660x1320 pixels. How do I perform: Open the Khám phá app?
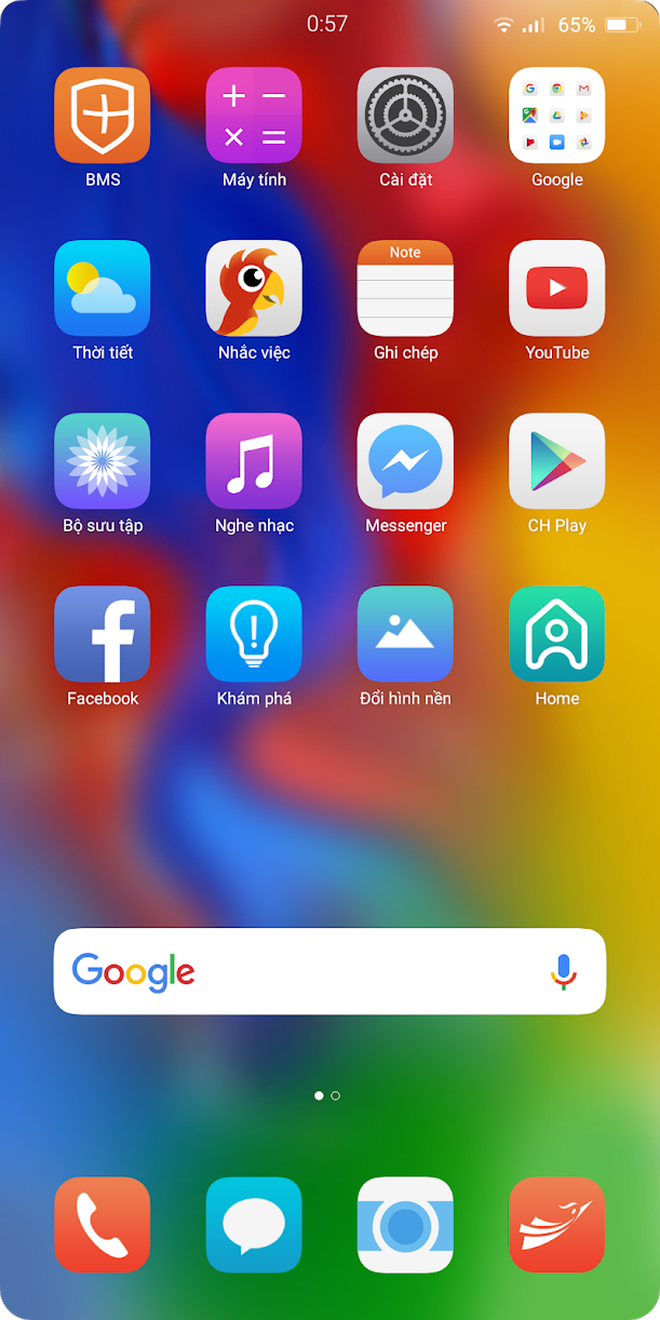point(254,634)
